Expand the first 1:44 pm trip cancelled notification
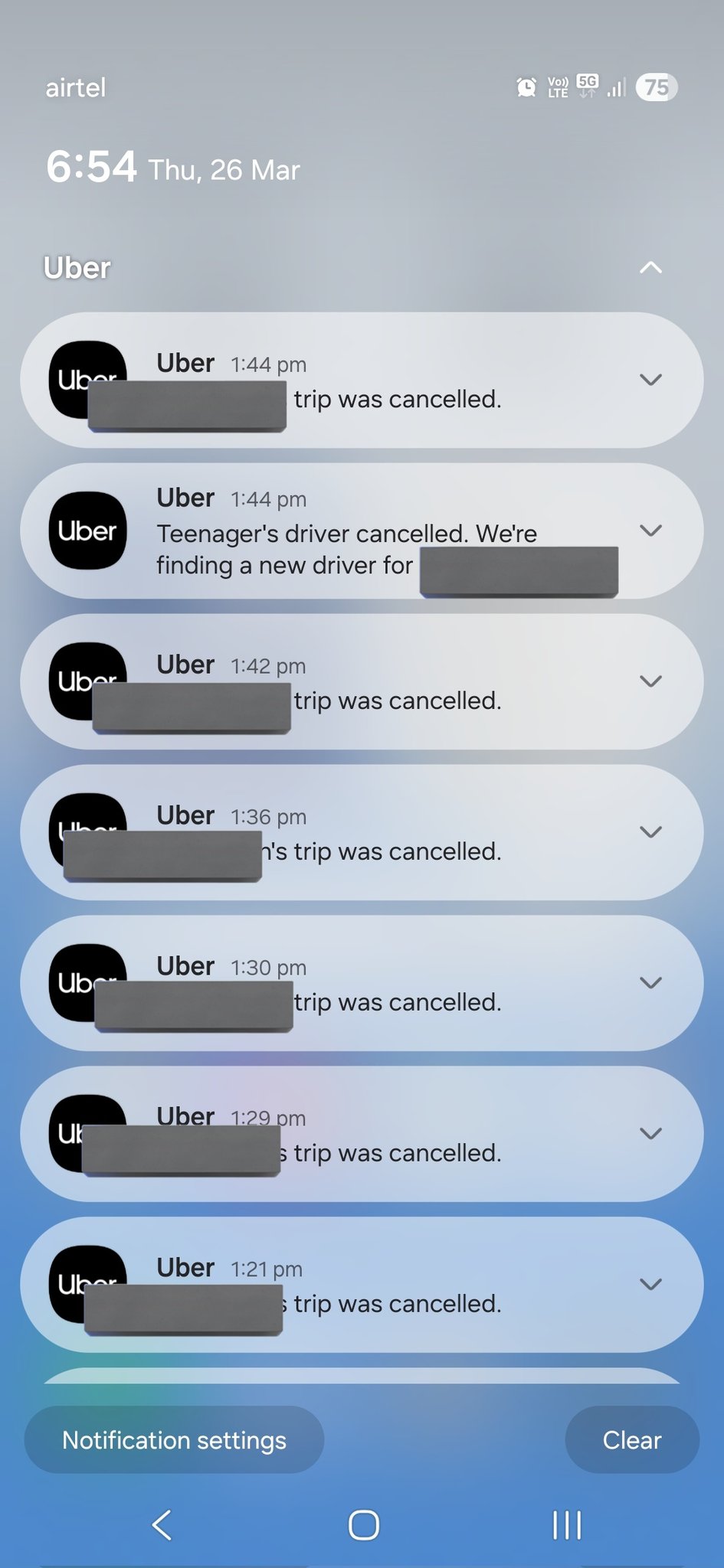Viewport: 724px width, 1568px height. [x=650, y=380]
